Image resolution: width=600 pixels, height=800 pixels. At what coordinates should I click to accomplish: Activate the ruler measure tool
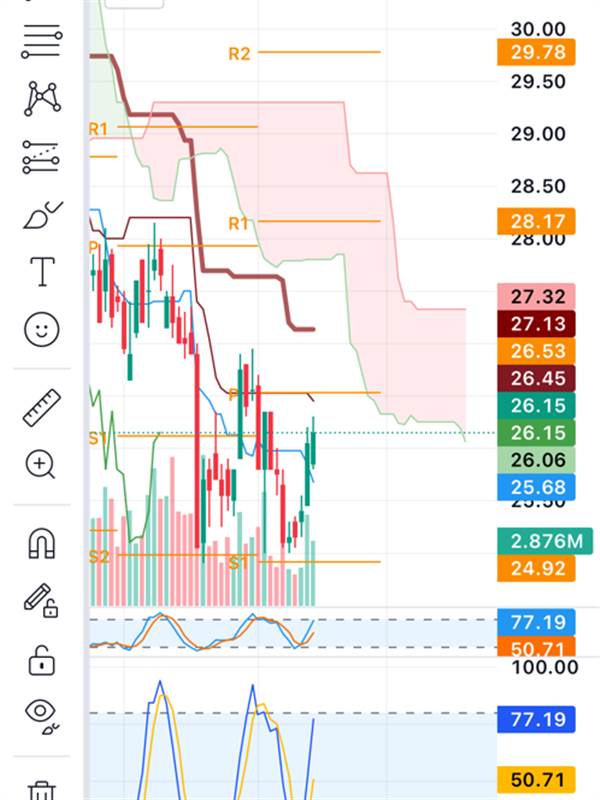pos(42,408)
